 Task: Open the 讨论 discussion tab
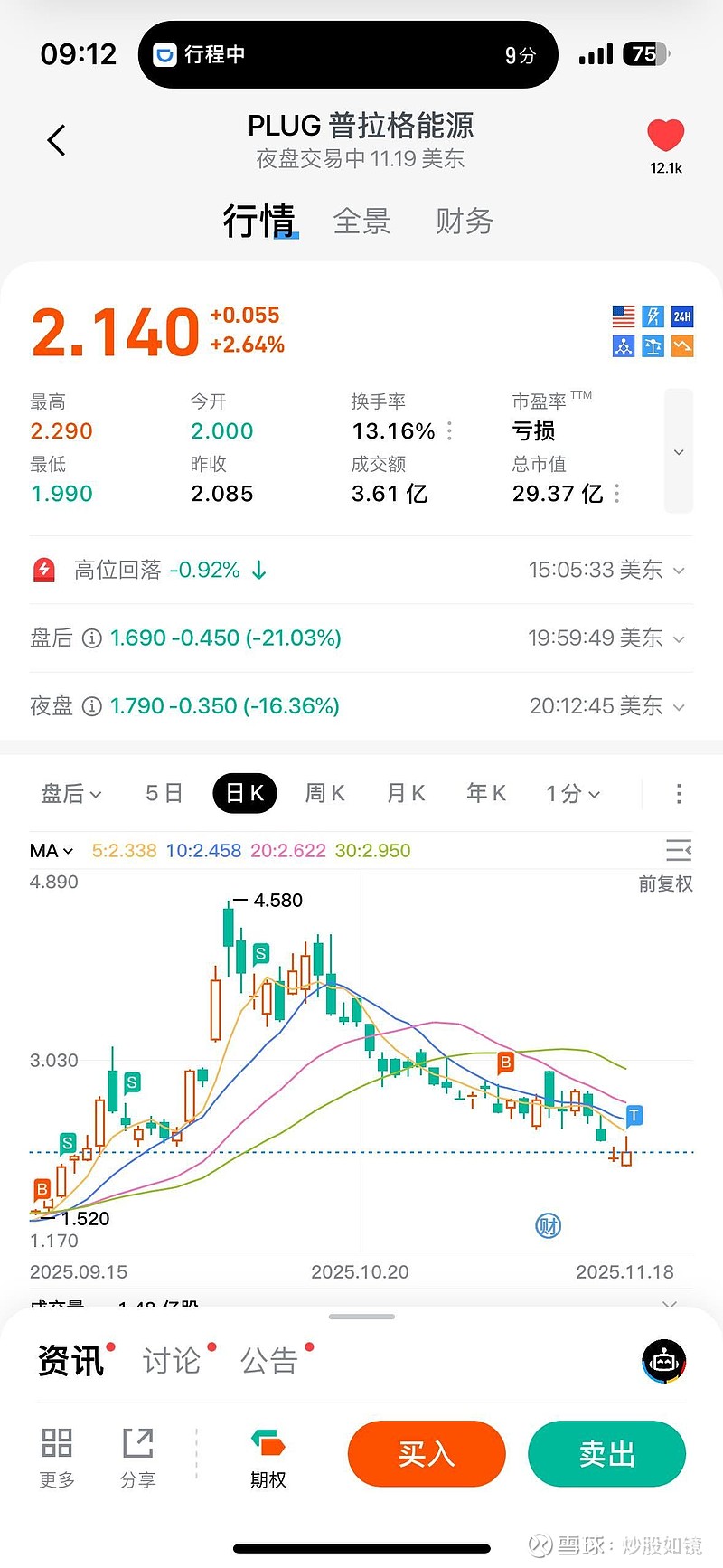point(172,1360)
